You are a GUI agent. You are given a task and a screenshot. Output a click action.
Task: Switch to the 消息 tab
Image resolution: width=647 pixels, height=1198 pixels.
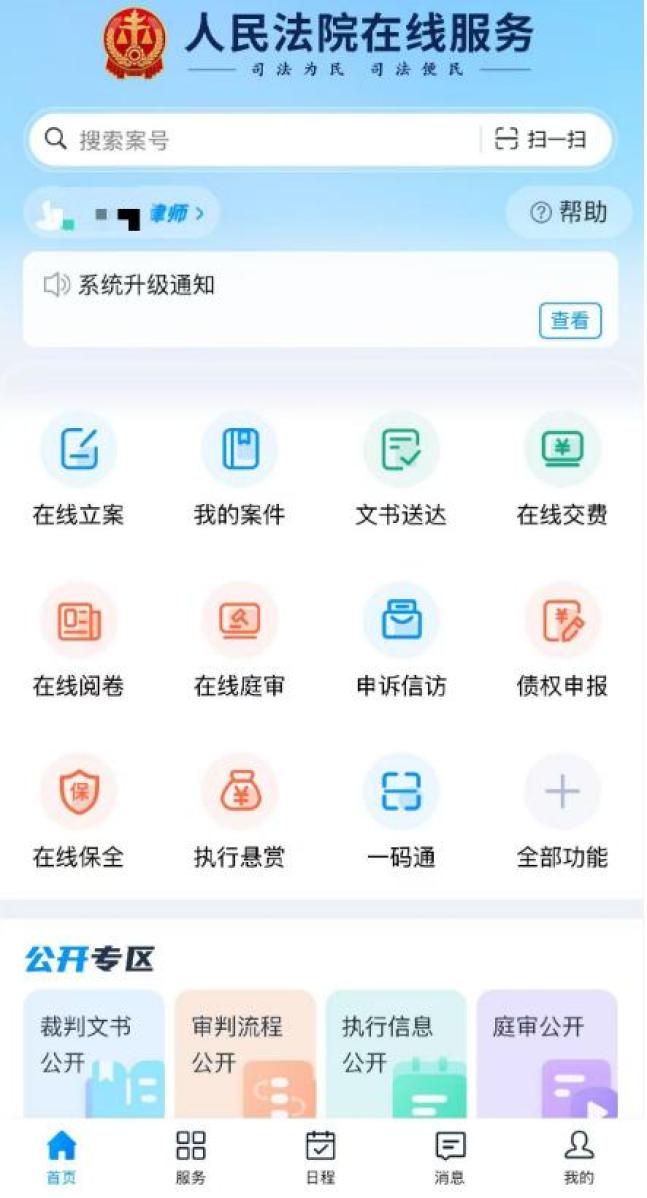coord(450,1157)
